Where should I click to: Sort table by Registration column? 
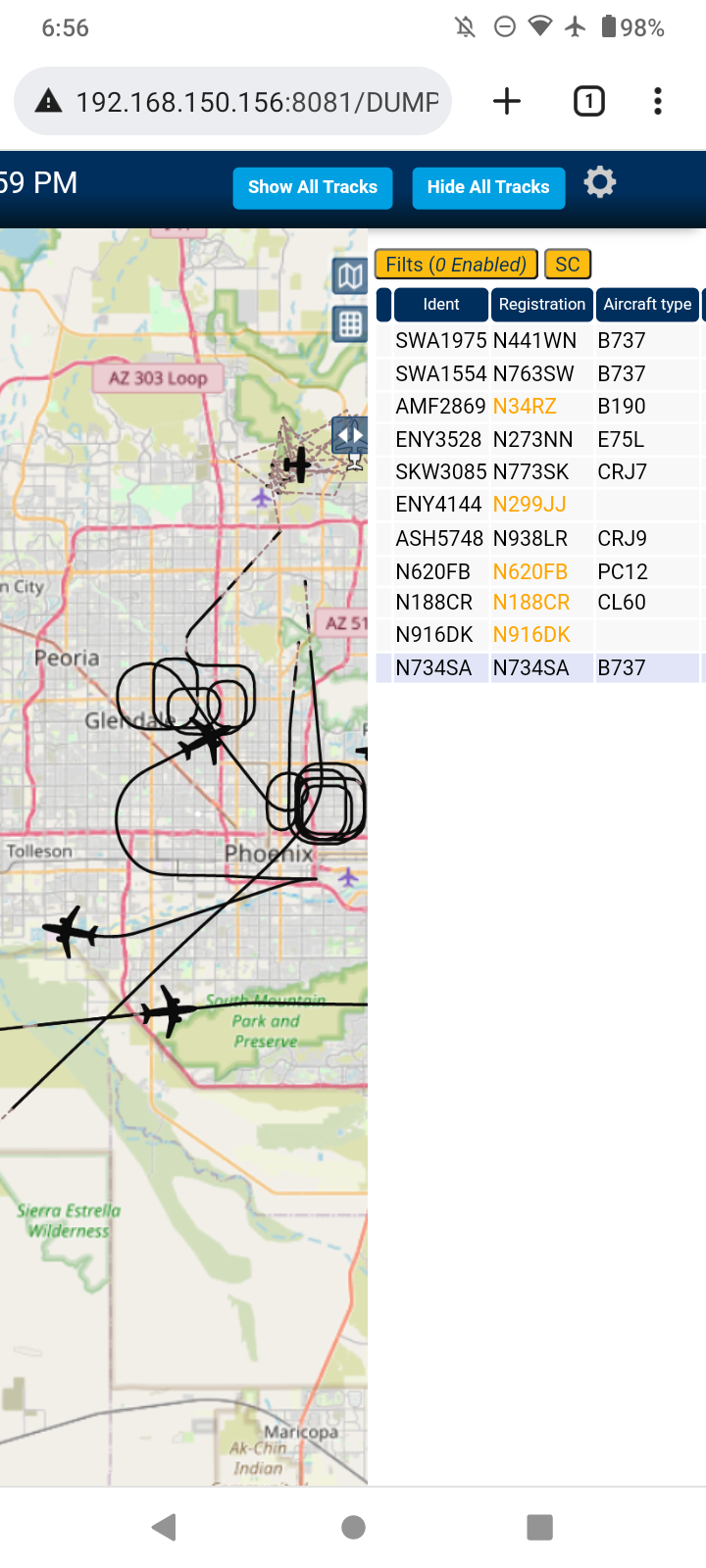(542, 305)
